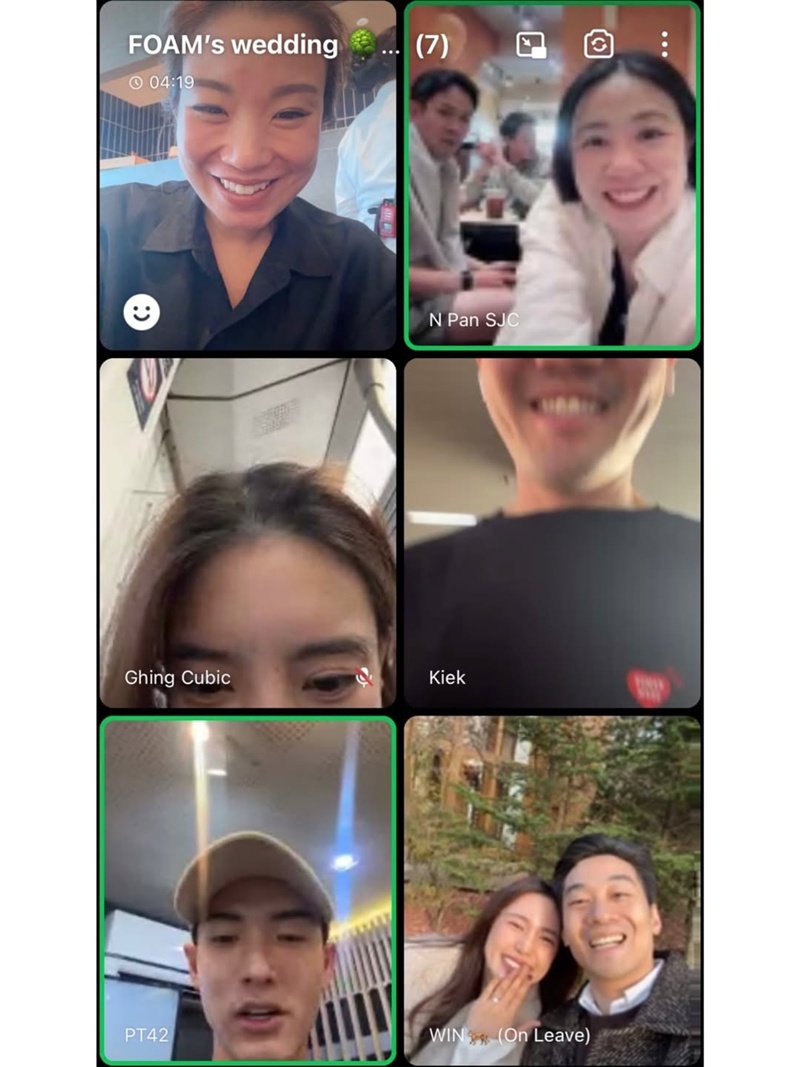Image resolution: width=800 pixels, height=1067 pixels.
Task: Enlarge Kiek's video tile
Action: click(x=552, y=532)
